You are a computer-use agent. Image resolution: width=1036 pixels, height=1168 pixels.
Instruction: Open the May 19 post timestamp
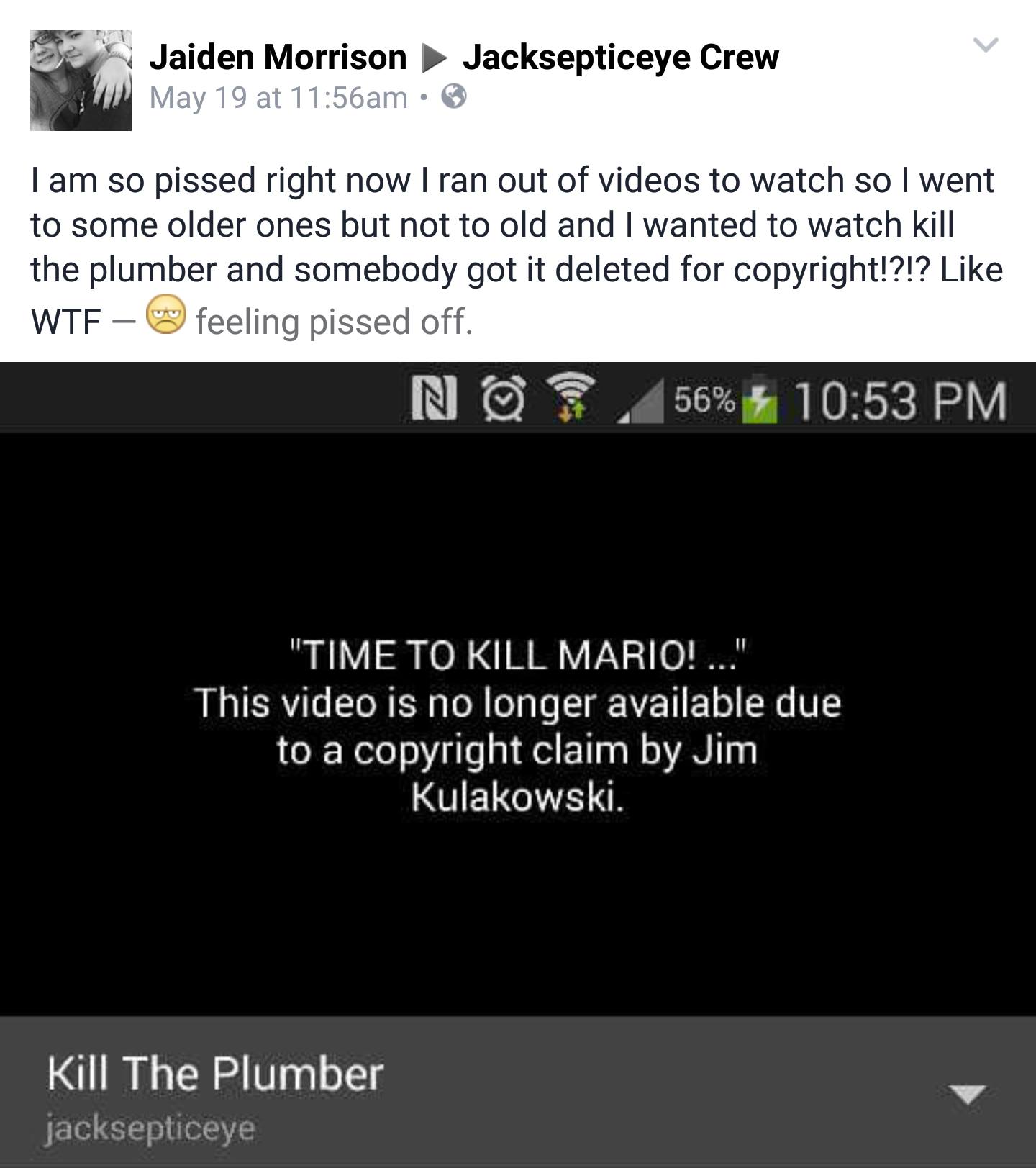278,97
